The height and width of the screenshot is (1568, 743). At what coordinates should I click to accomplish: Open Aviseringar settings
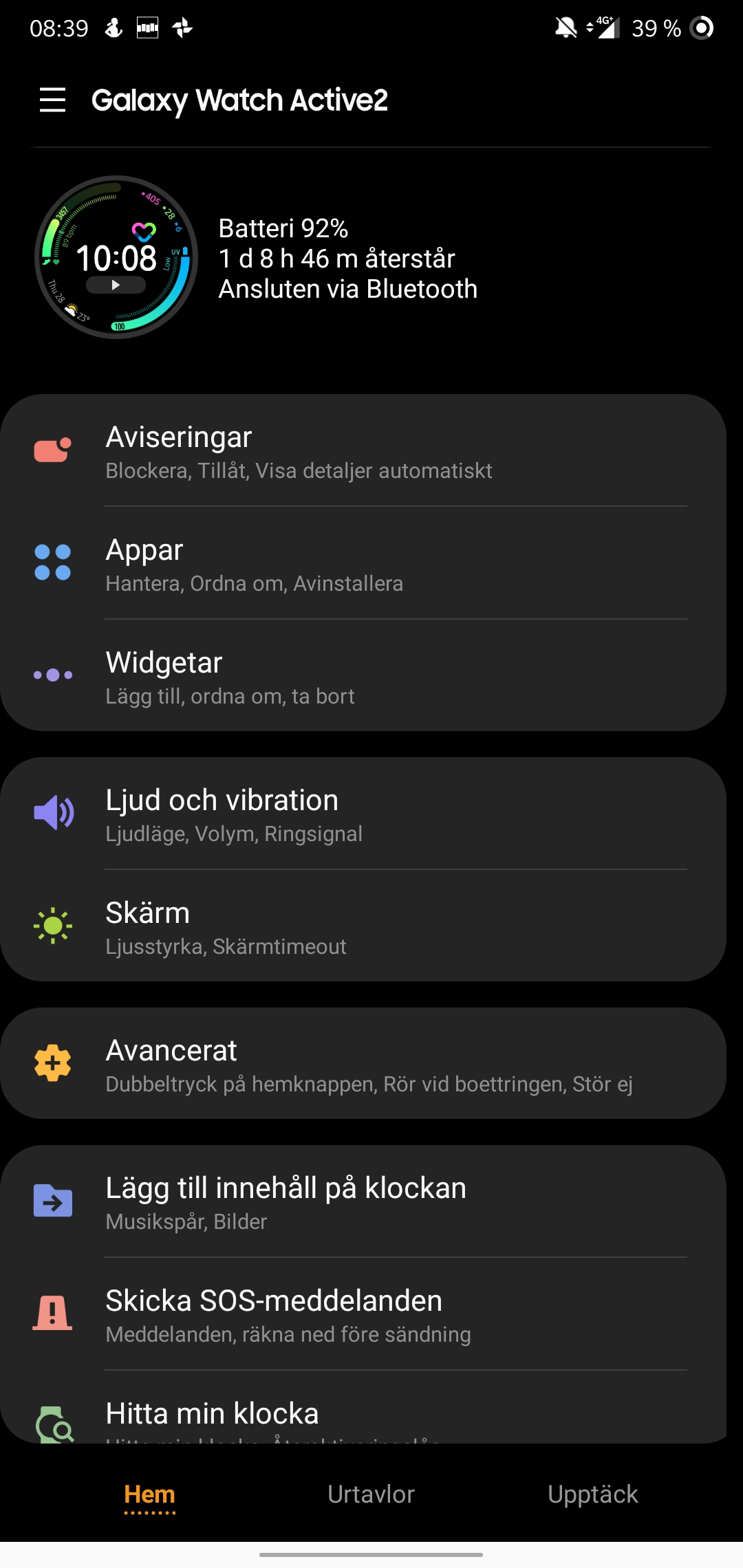point(363,451)
